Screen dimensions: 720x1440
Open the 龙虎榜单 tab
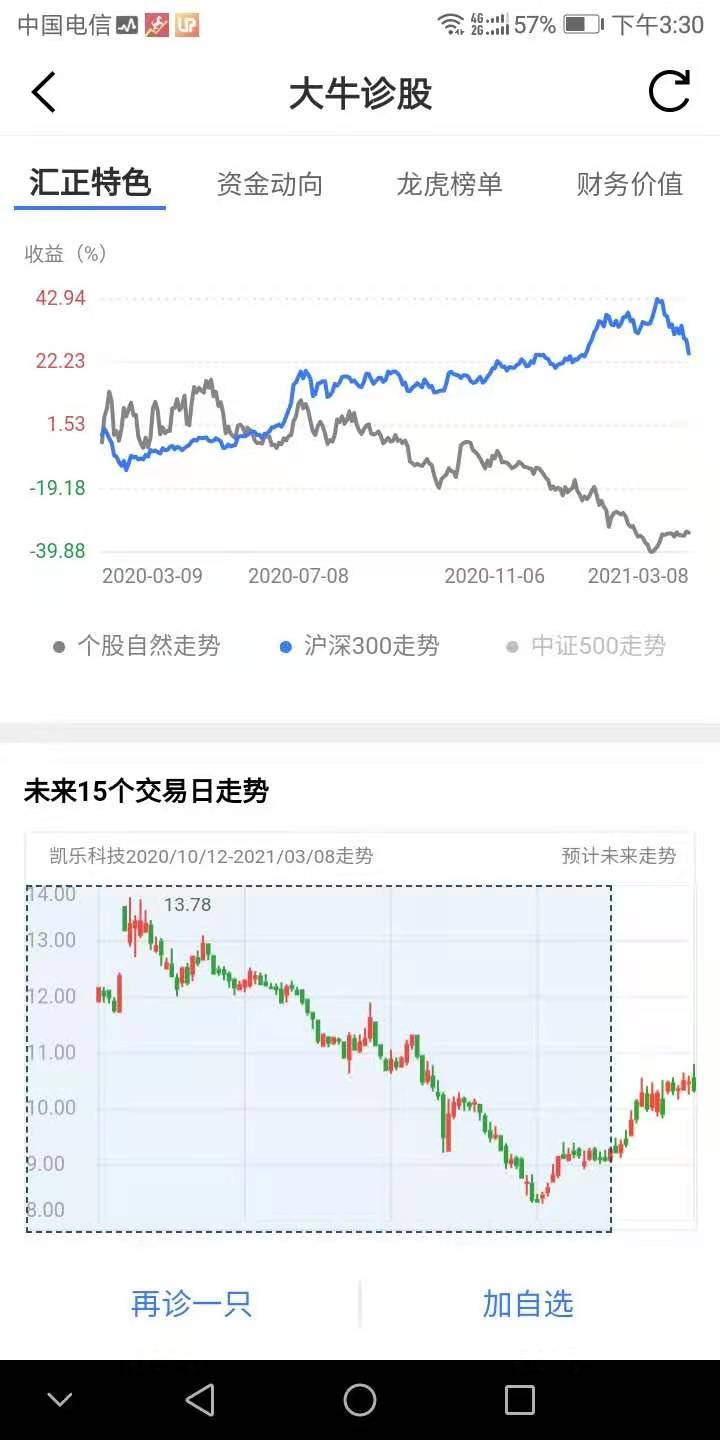(449, 184)
